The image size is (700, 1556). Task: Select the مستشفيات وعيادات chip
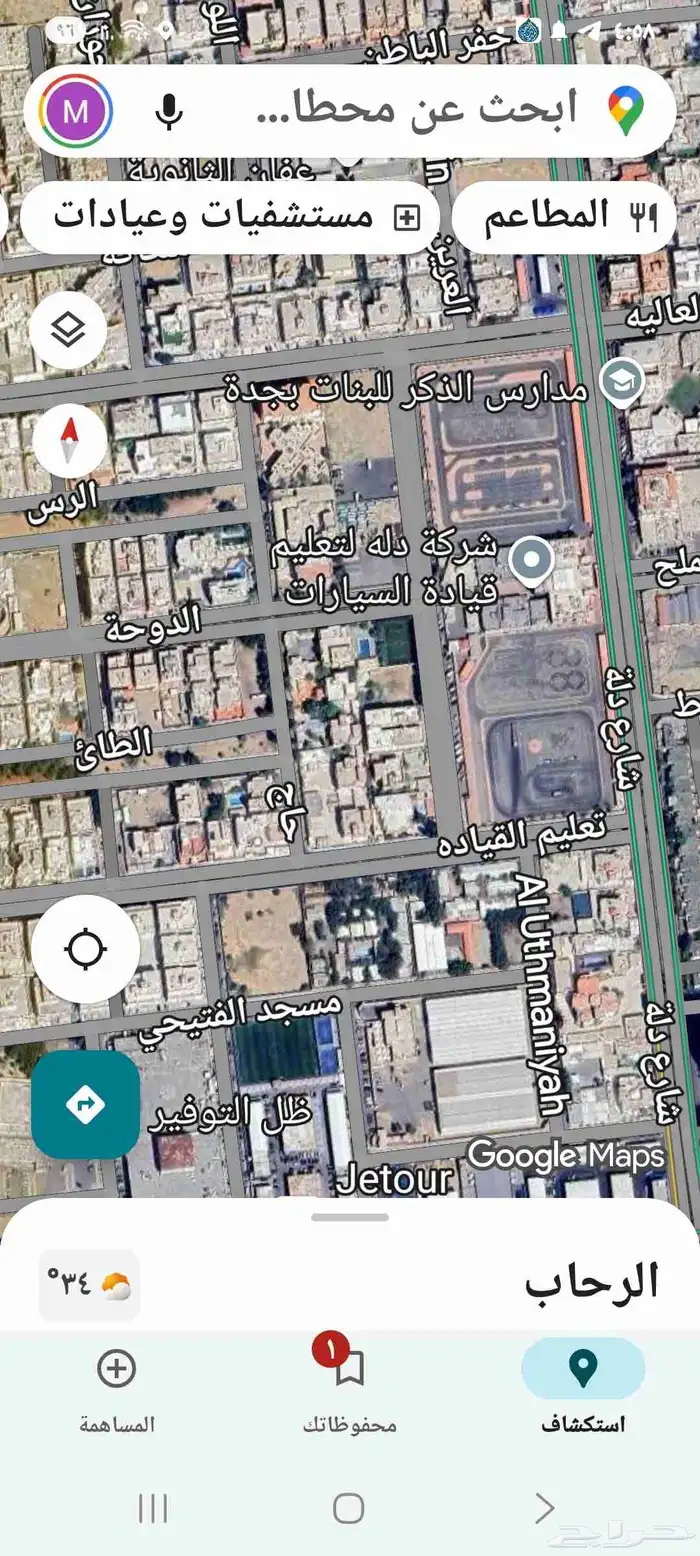coord(230,217)
